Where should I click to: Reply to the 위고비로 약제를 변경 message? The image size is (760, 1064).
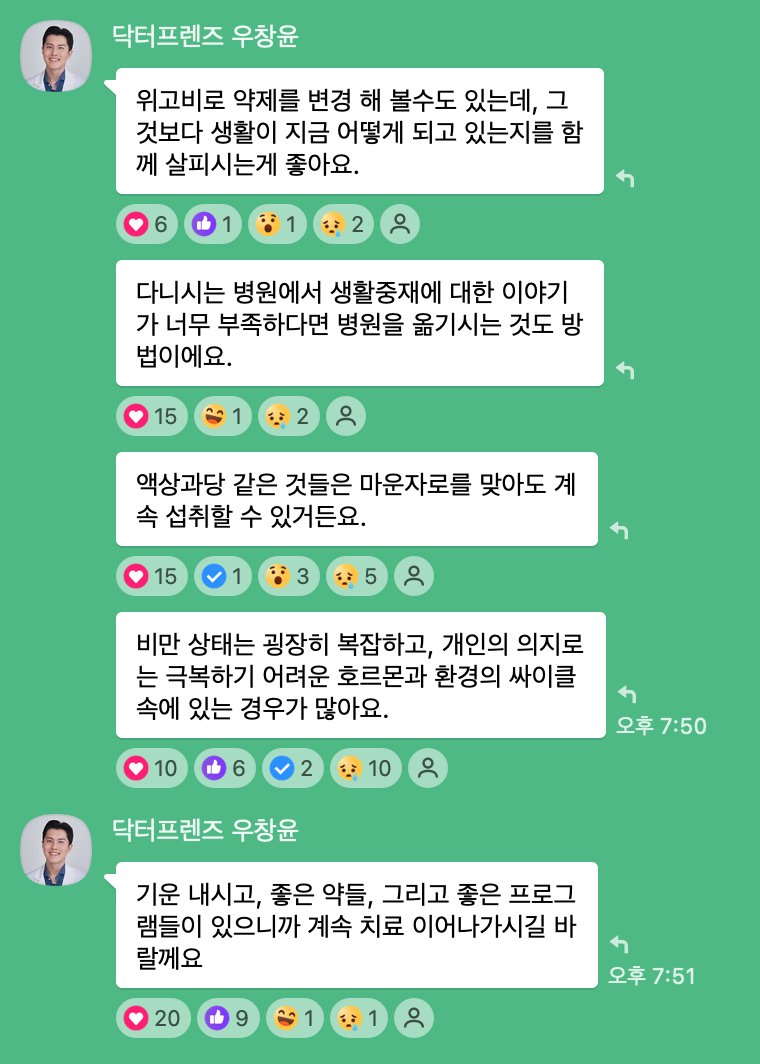click(625, 179)
